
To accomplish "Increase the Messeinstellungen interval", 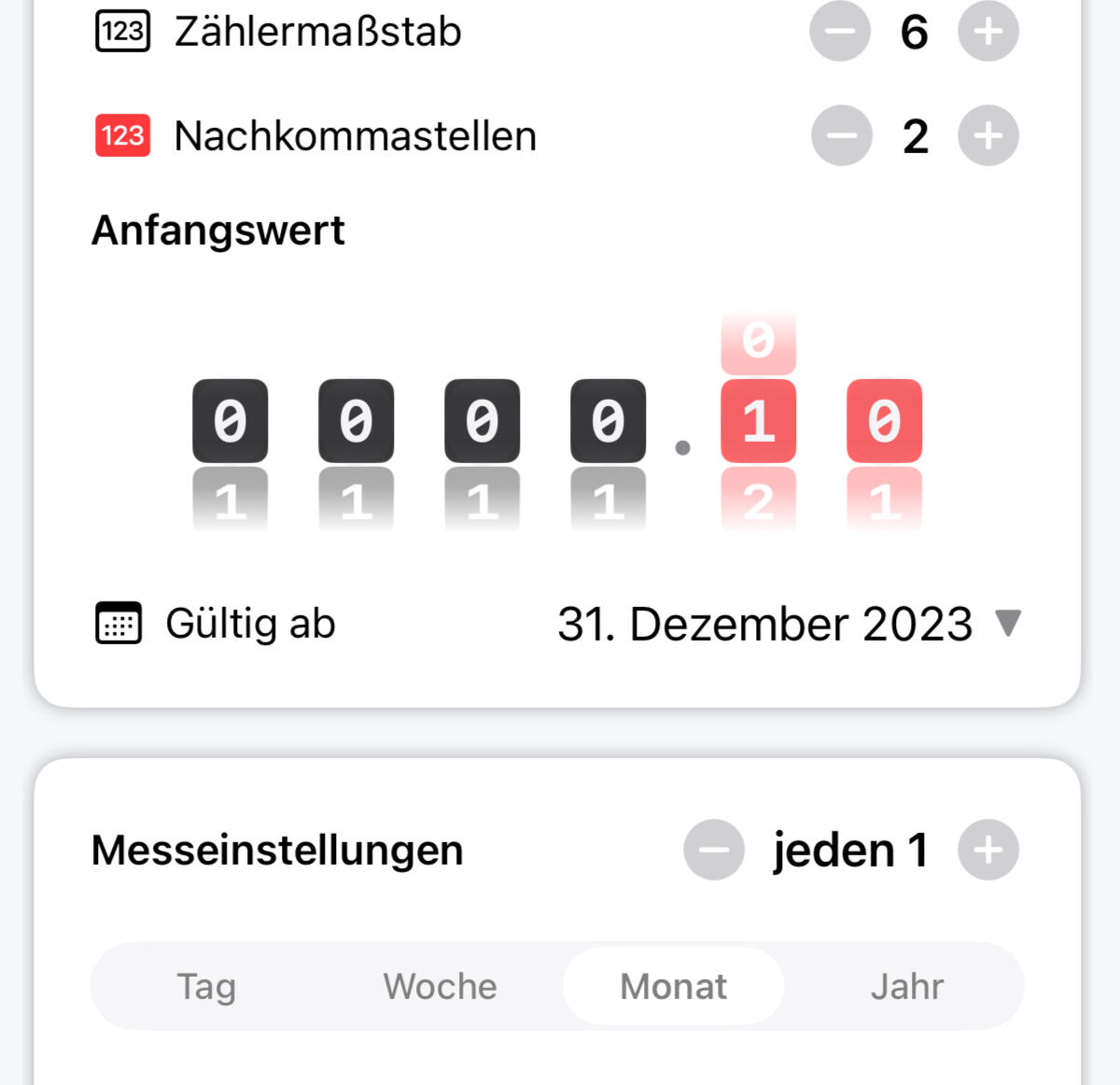I will pos(988,850).
